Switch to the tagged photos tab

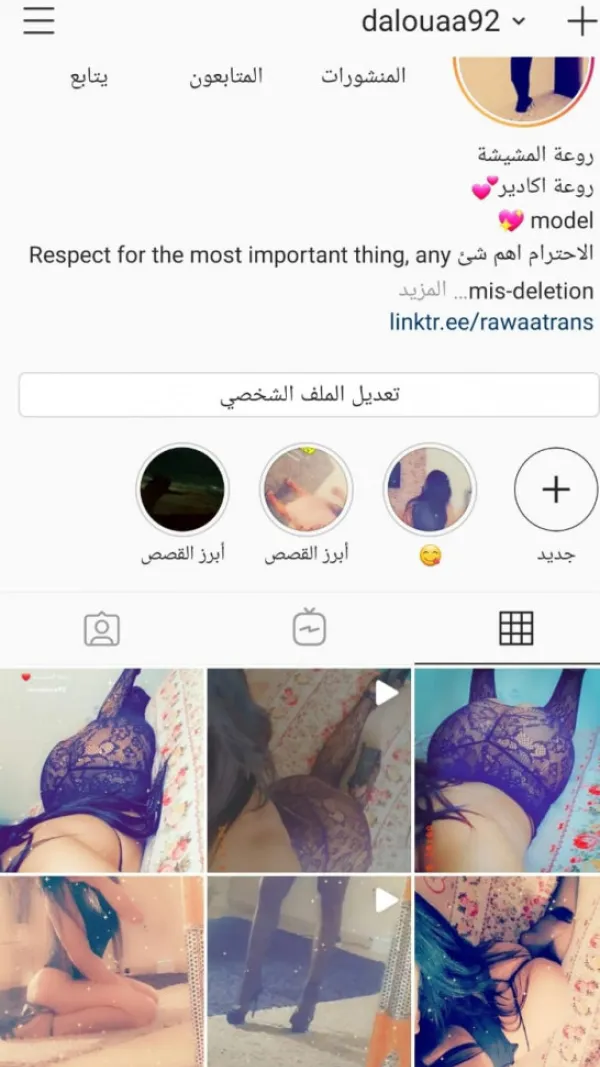pyautogui.click(x=102, y=629)
